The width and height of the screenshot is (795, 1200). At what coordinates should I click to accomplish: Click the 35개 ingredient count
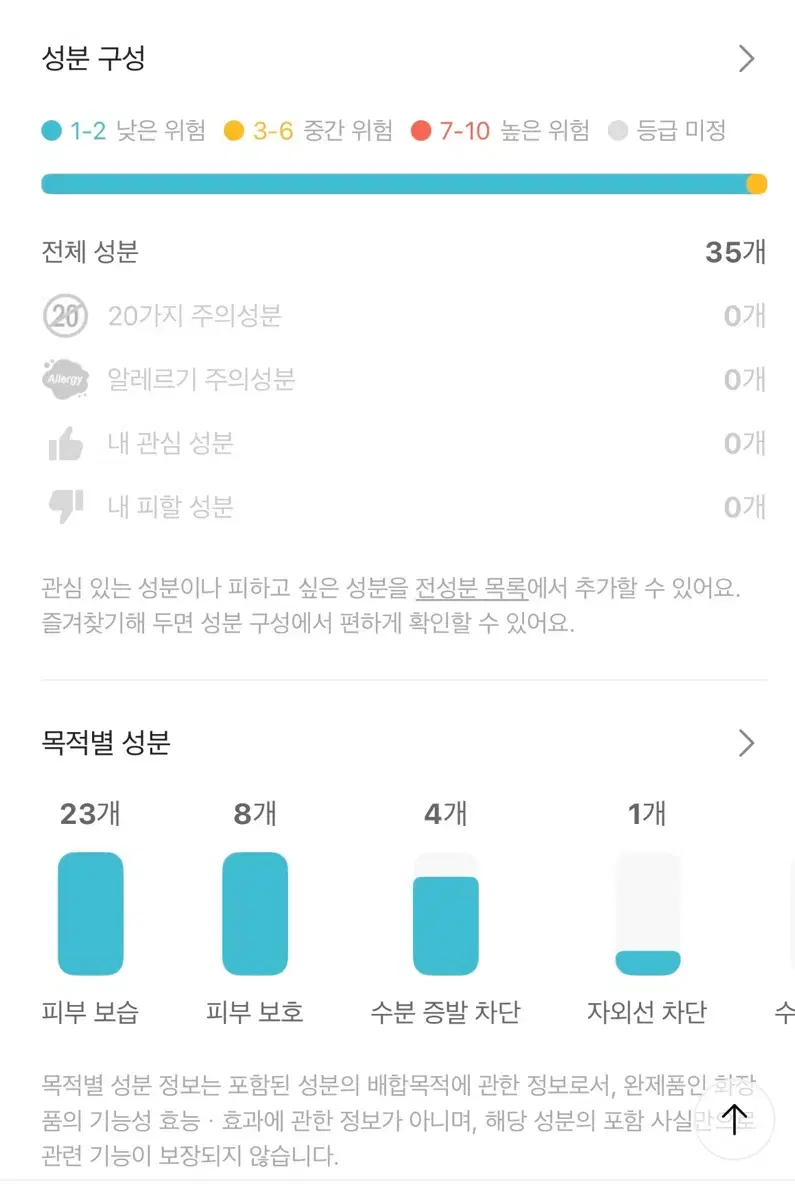[736, 253]
